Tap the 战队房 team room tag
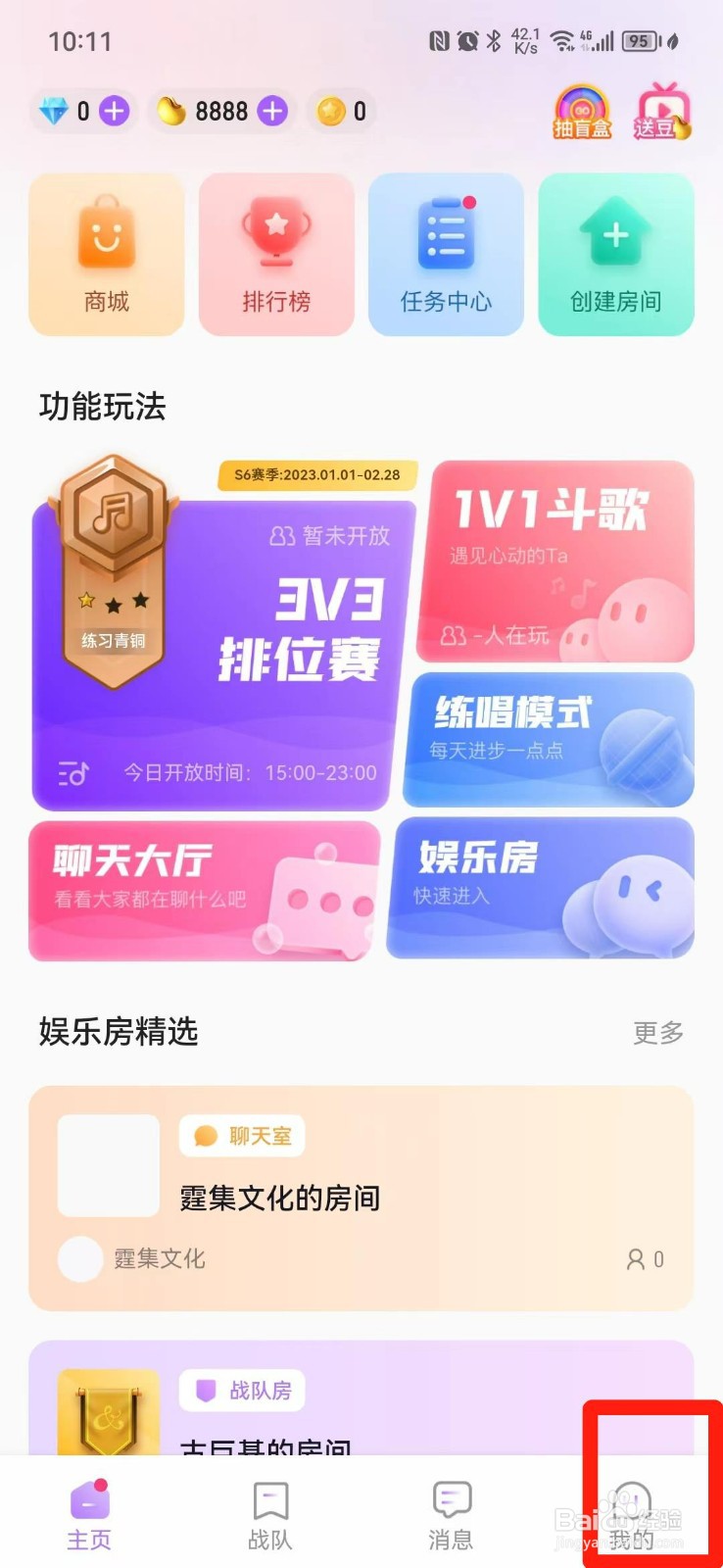The image size is (723, 1568). (x=241, y=1390)
